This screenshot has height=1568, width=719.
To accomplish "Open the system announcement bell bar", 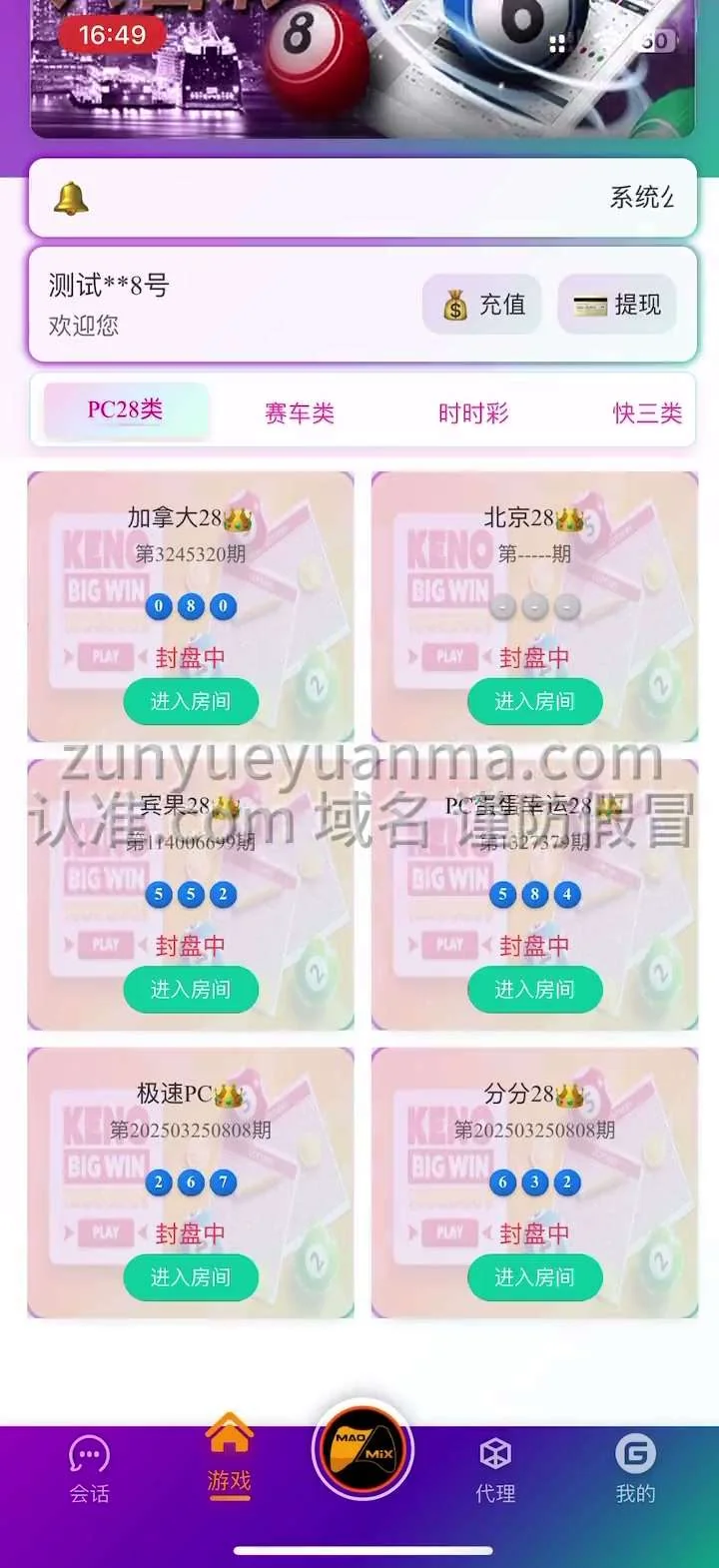I will tap(362, 198).
